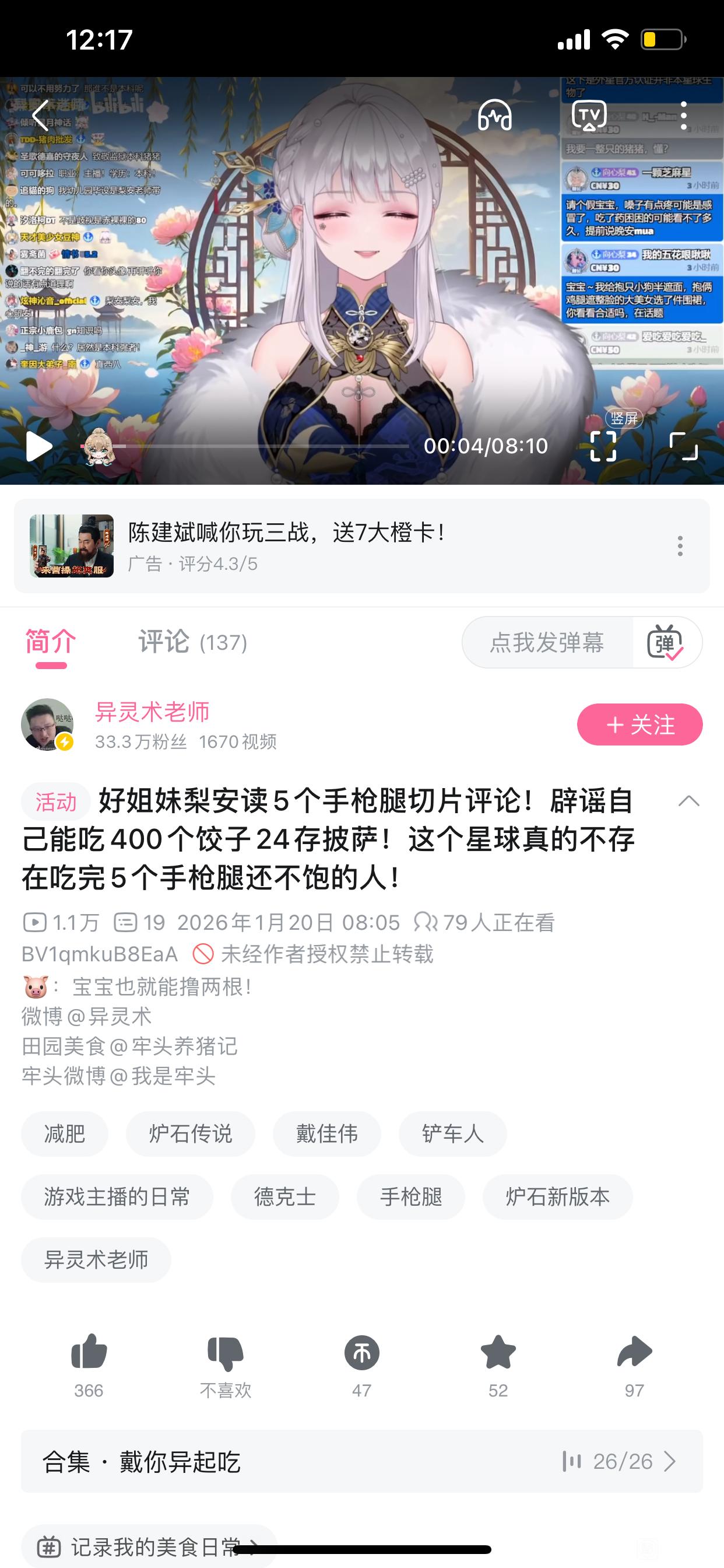The width and height of the screenshot is (724, 1568).
Task: Open the 炉石传说 tag
Action: pos(191,1133)
